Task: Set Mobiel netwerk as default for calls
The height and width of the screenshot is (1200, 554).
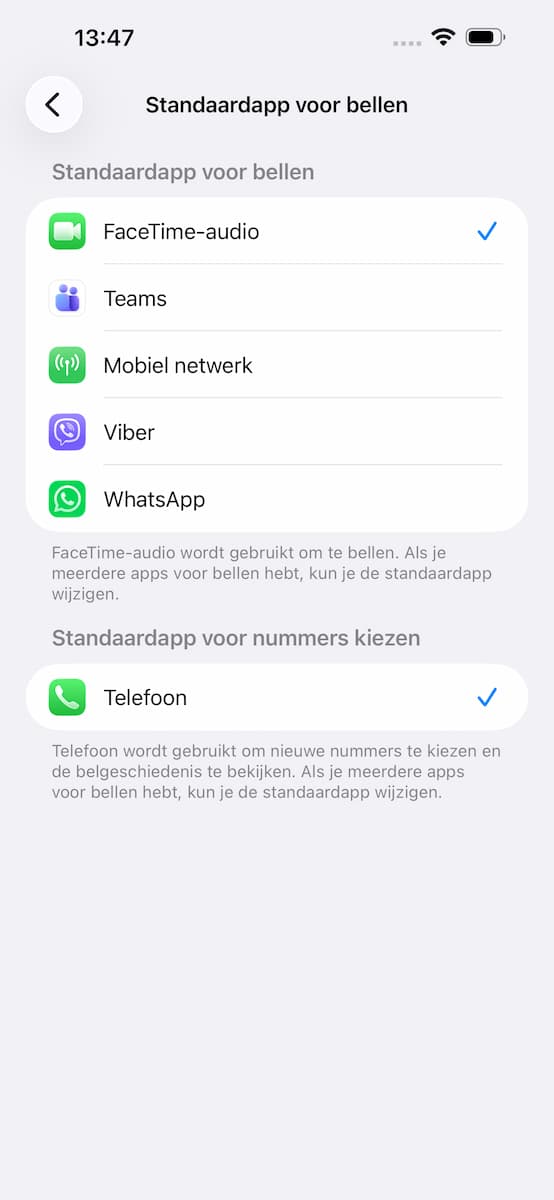Action: coord(277,365)
